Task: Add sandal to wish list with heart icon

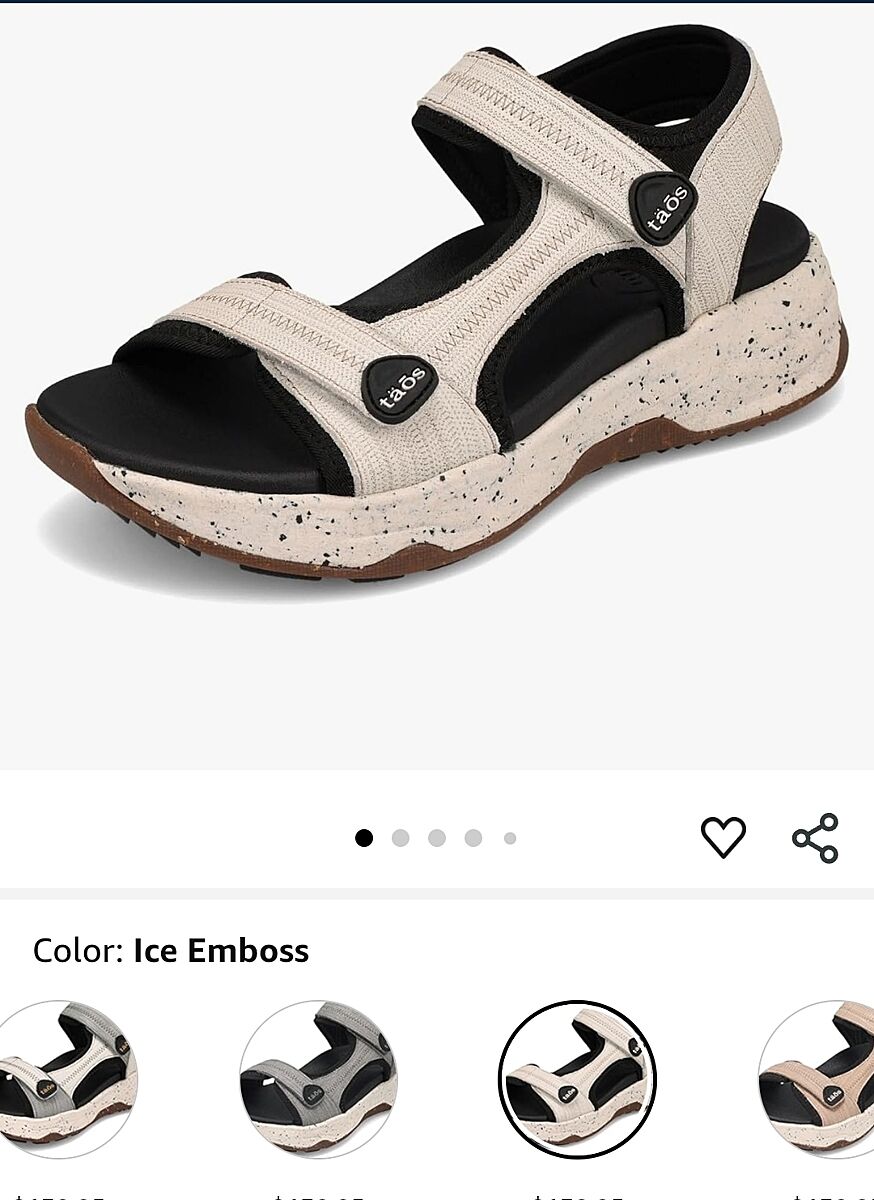Action: [x=723, y=837]
